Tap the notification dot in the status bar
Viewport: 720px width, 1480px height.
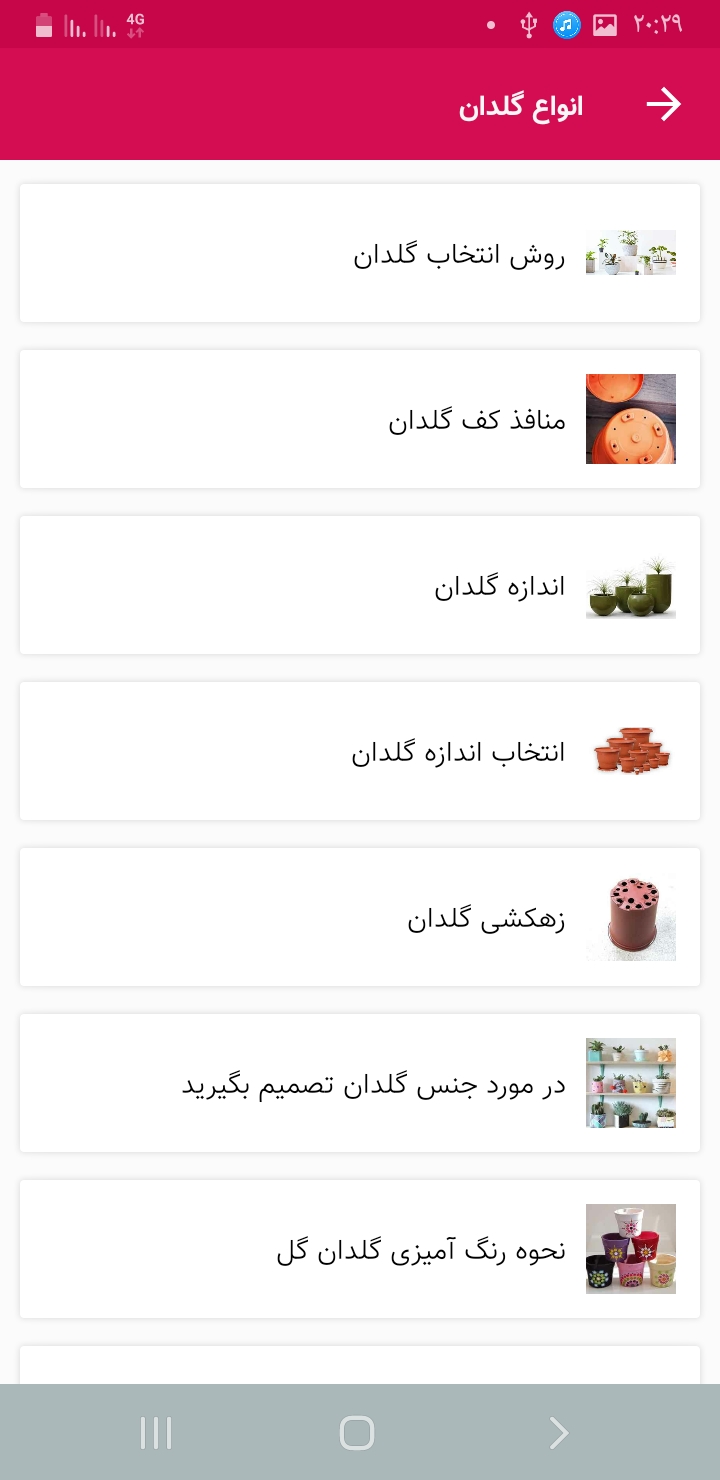click(490, 25)
